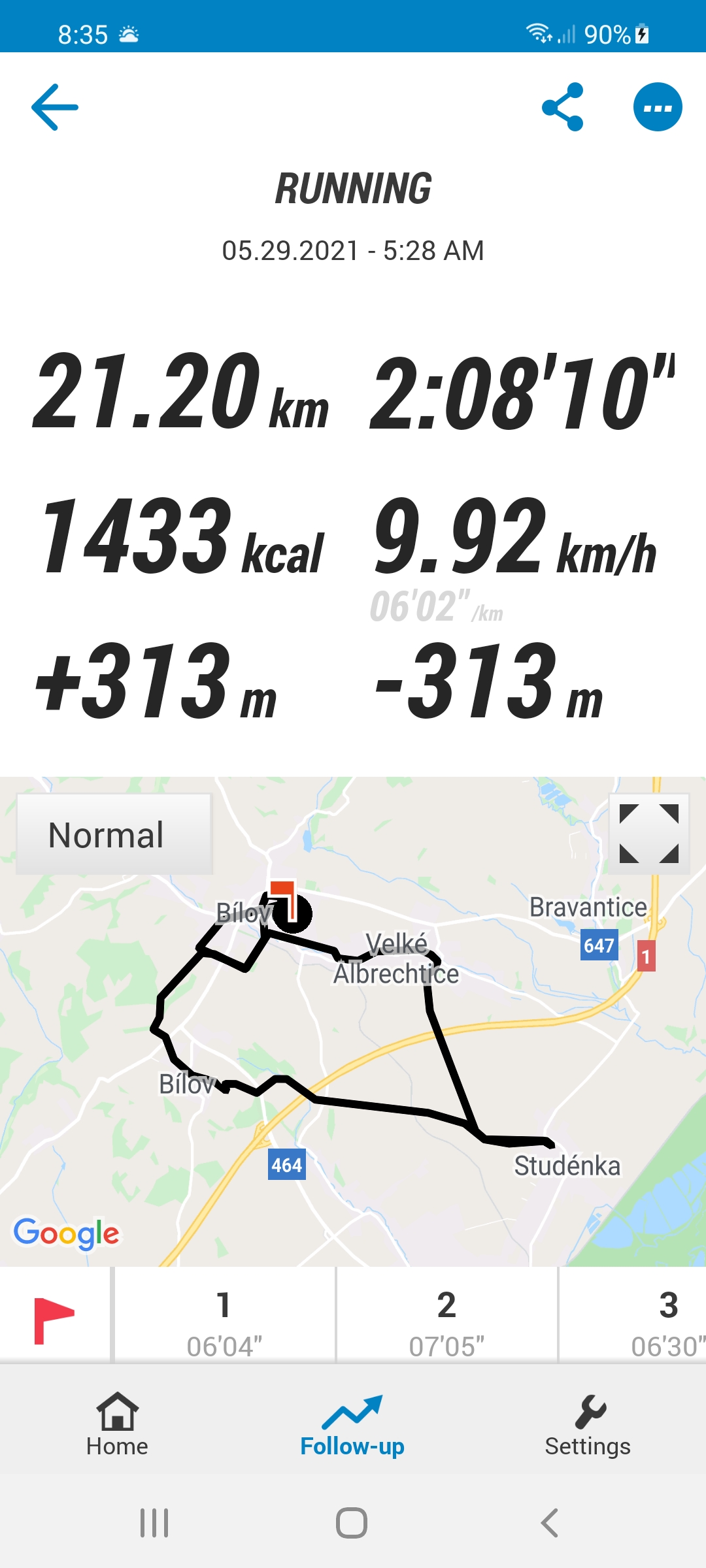Expand the map to fullscreen
The height and width of the screenshot is (1568, 706).
649,834
